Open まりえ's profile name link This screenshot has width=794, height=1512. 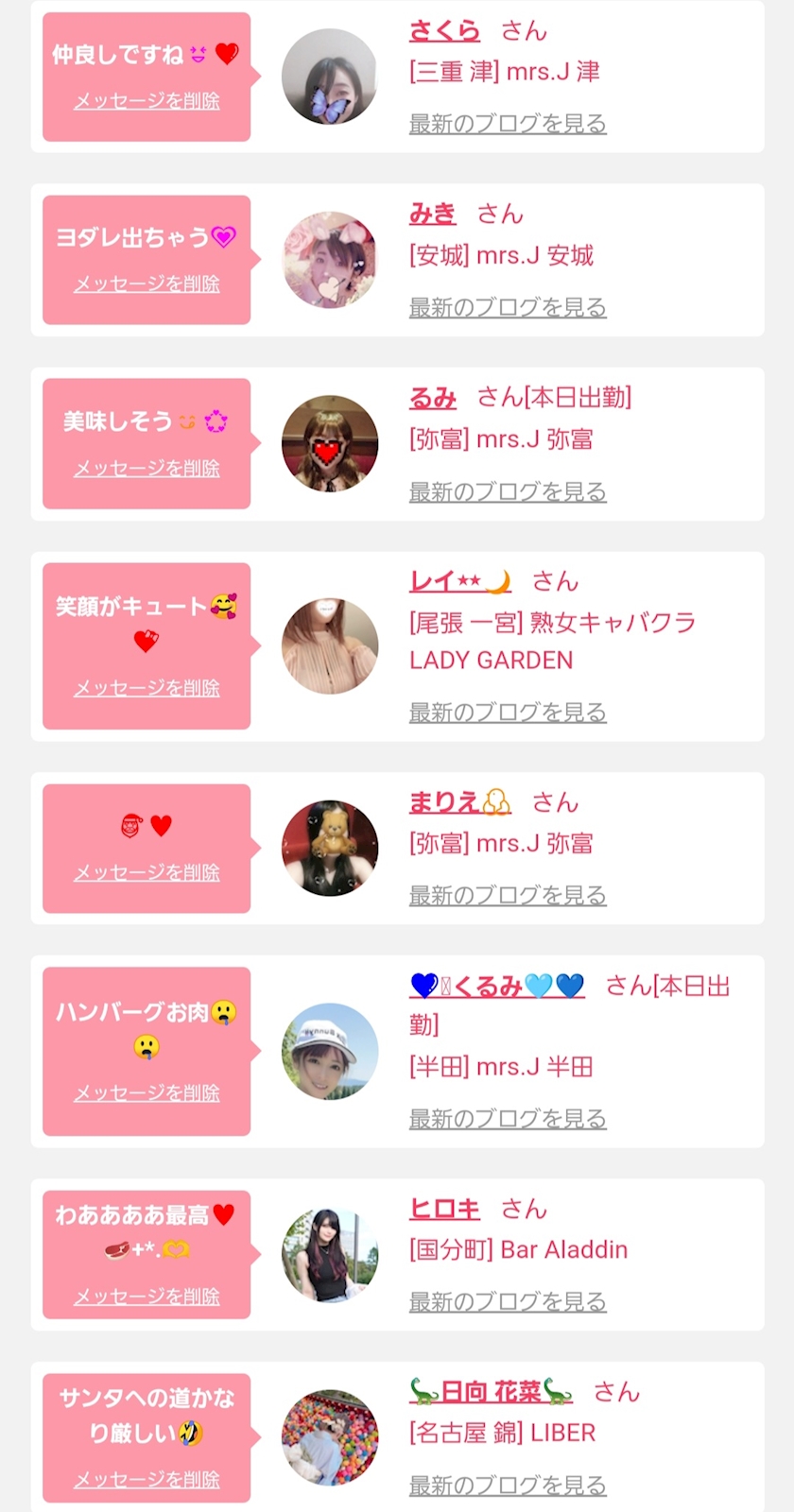(459, 803)
